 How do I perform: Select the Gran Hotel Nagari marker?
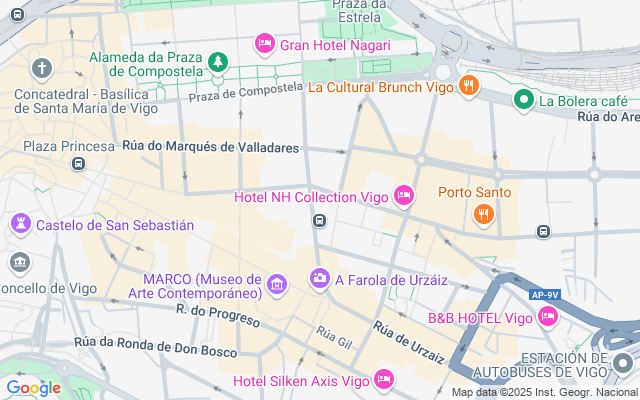click(x=265, y=44)
